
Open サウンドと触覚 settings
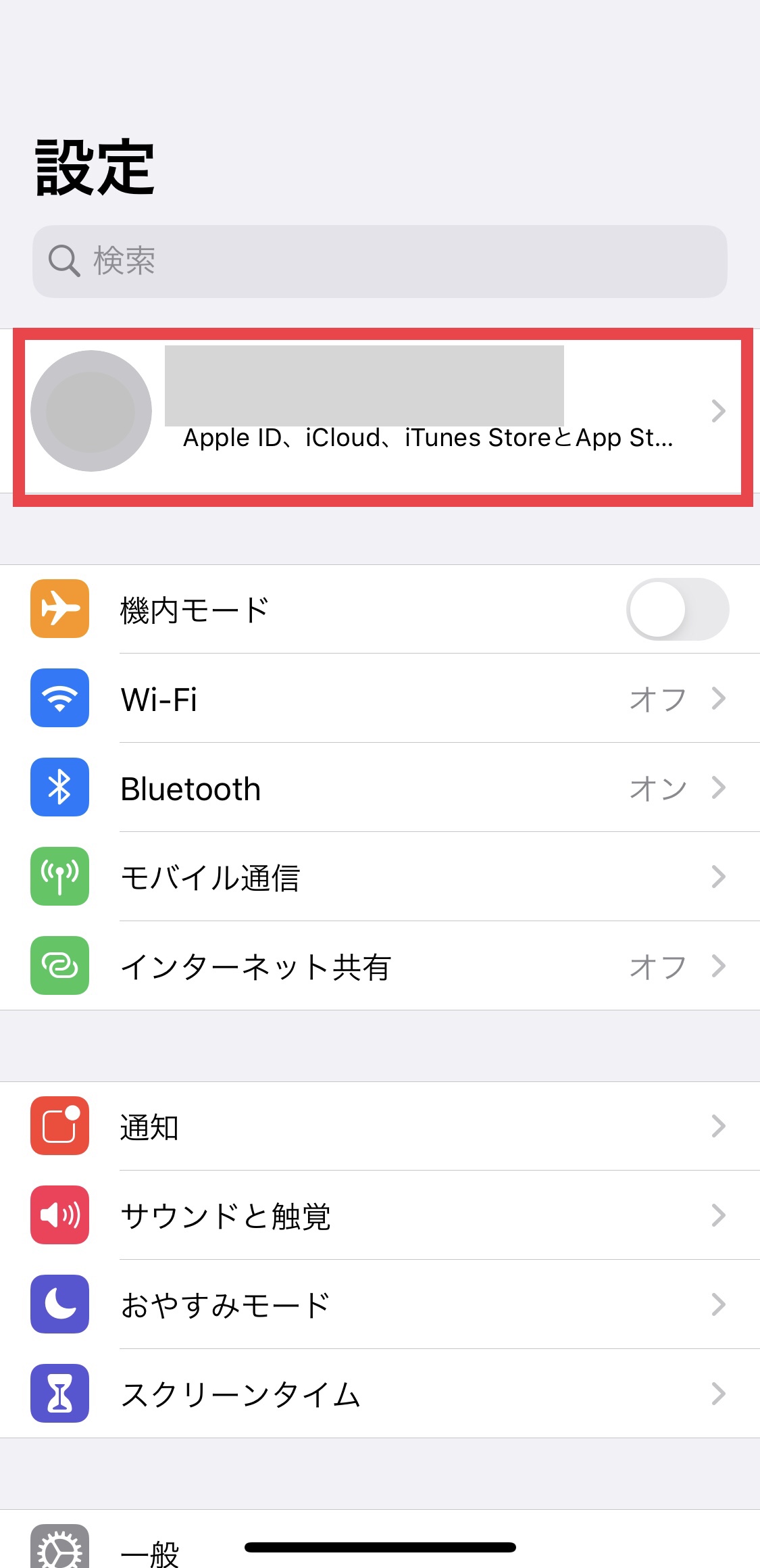[x=380, y=1215]
